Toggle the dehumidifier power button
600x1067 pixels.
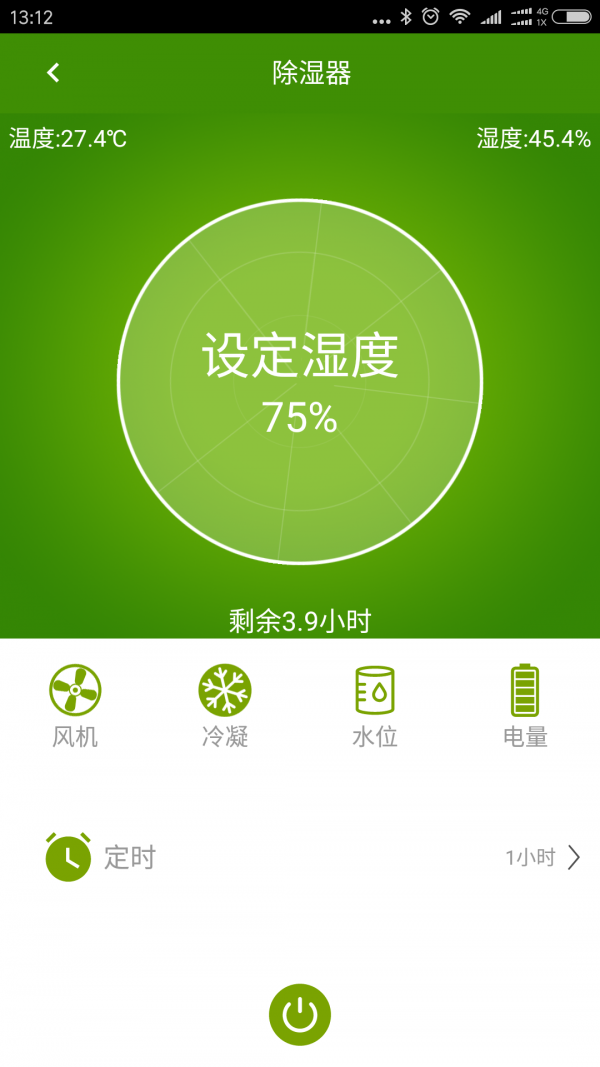300,1015
